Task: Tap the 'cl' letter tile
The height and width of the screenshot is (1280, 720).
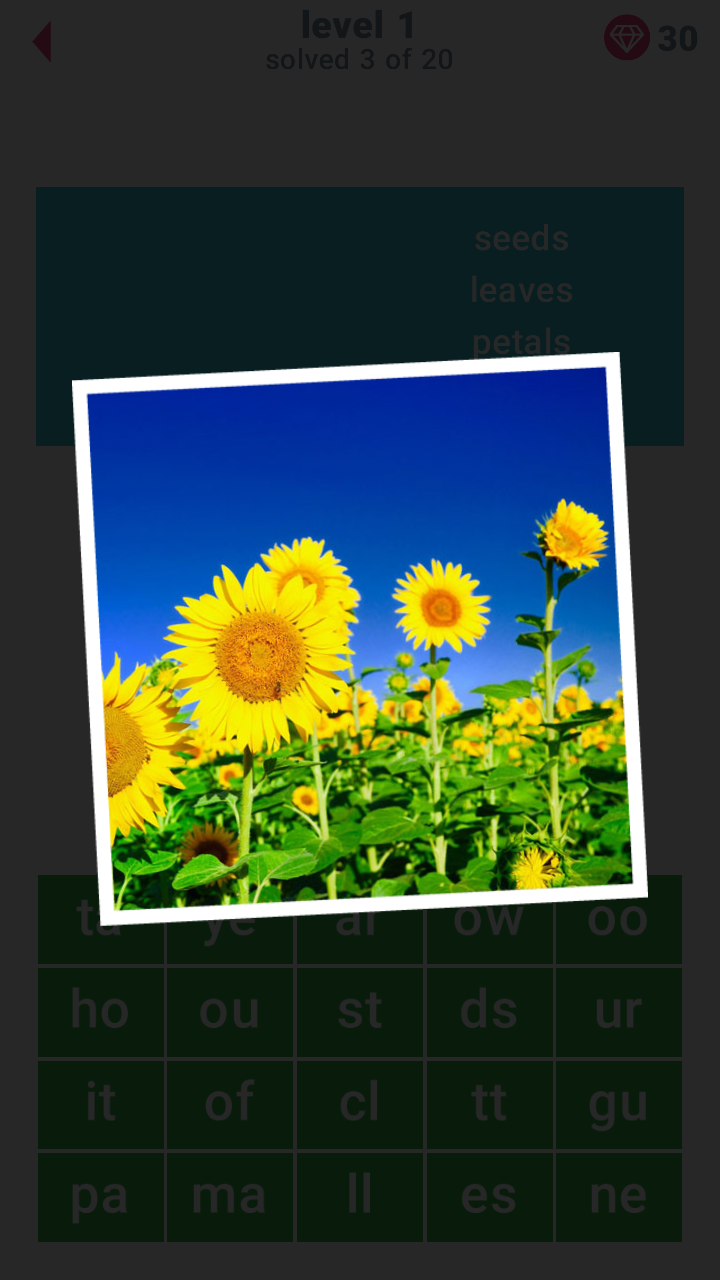Action: (x=360, y=1103)
